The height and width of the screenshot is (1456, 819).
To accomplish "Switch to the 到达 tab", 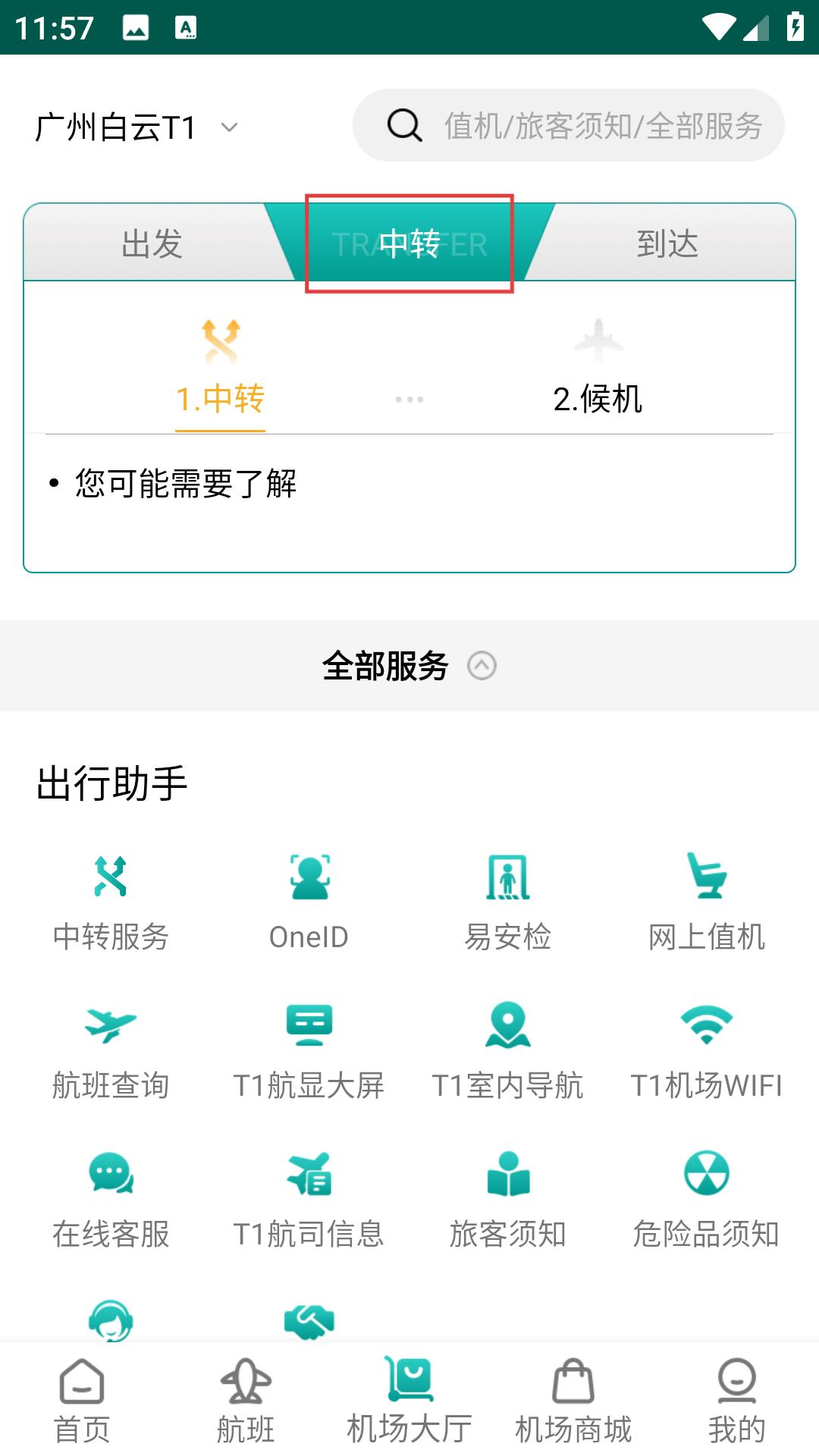I will point(667,243).
